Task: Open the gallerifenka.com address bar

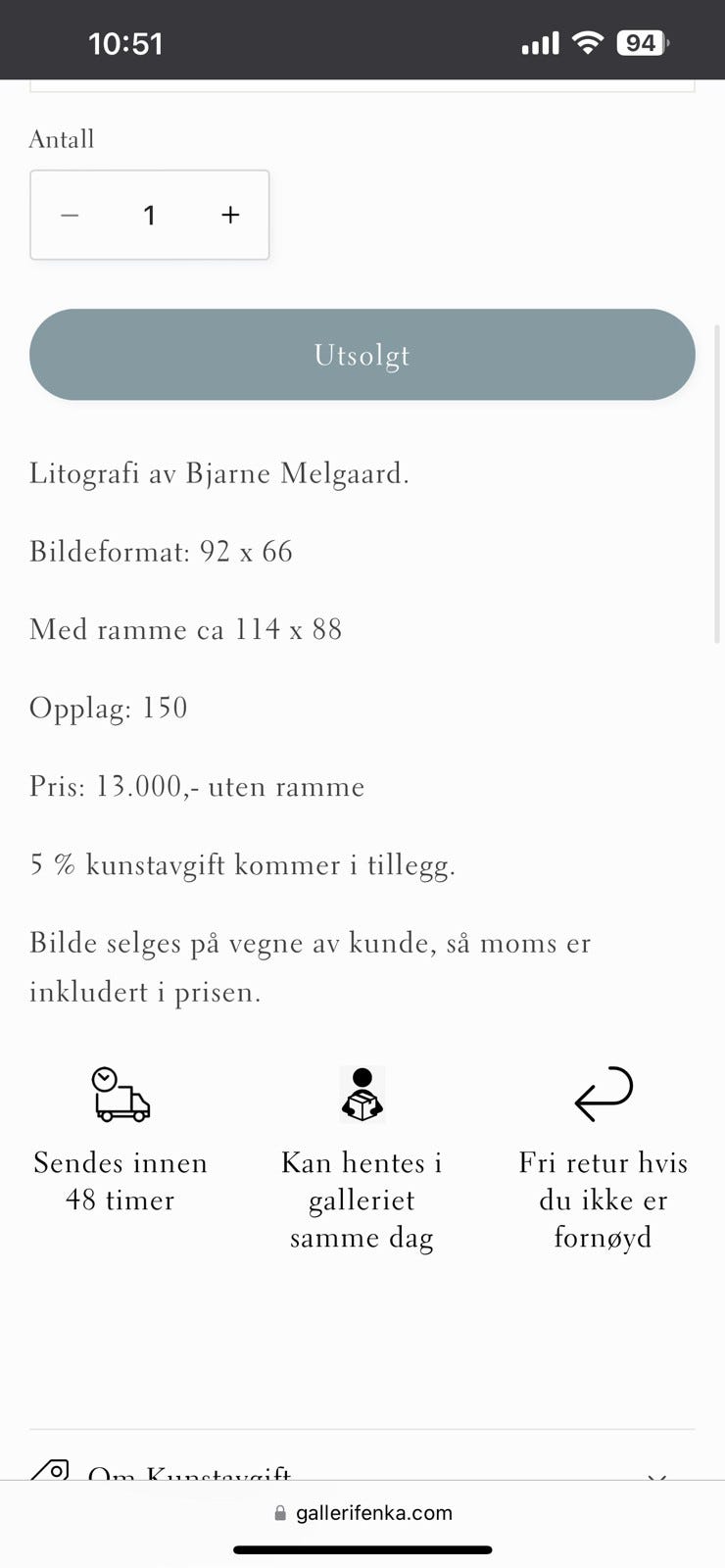Action: [372, 1512]
